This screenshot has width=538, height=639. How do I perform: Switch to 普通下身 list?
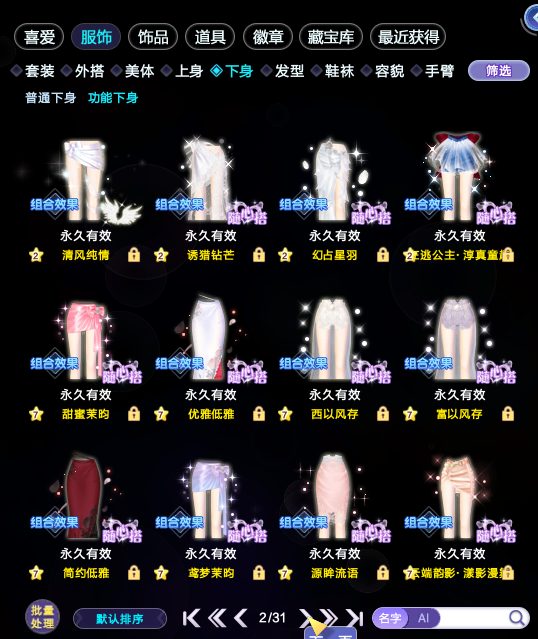pyautogui.click(x=51, y=98)
